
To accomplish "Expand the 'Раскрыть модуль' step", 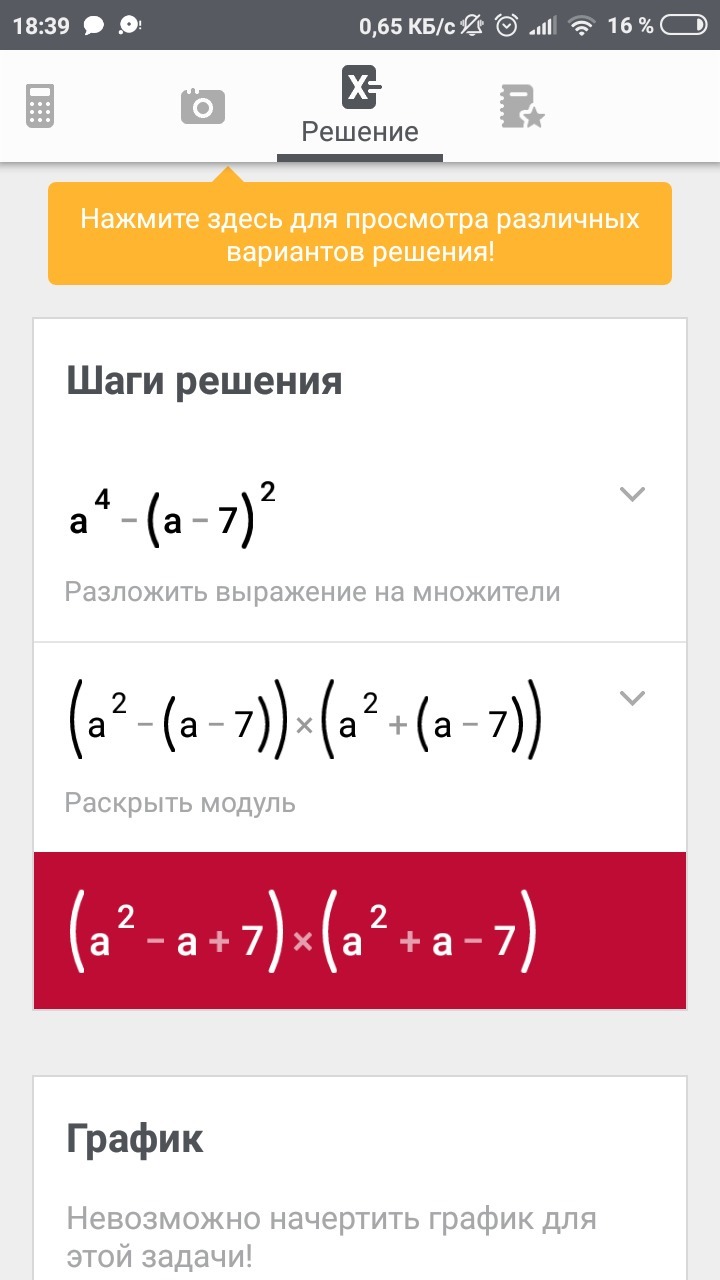I will 632,698.
